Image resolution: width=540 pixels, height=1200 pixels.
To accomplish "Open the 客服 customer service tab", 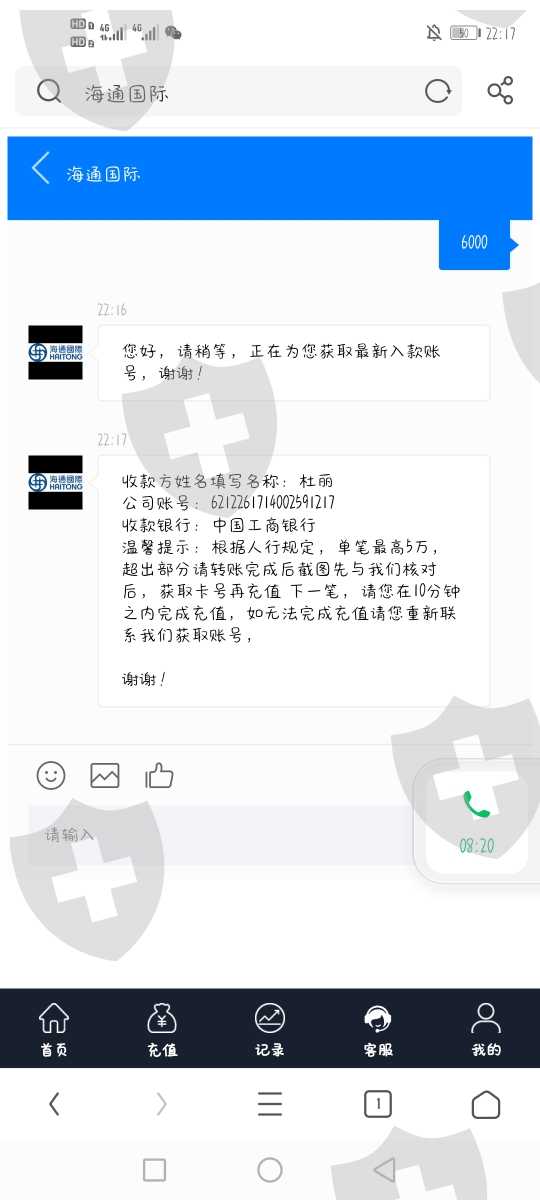I will click(378, 1029).
